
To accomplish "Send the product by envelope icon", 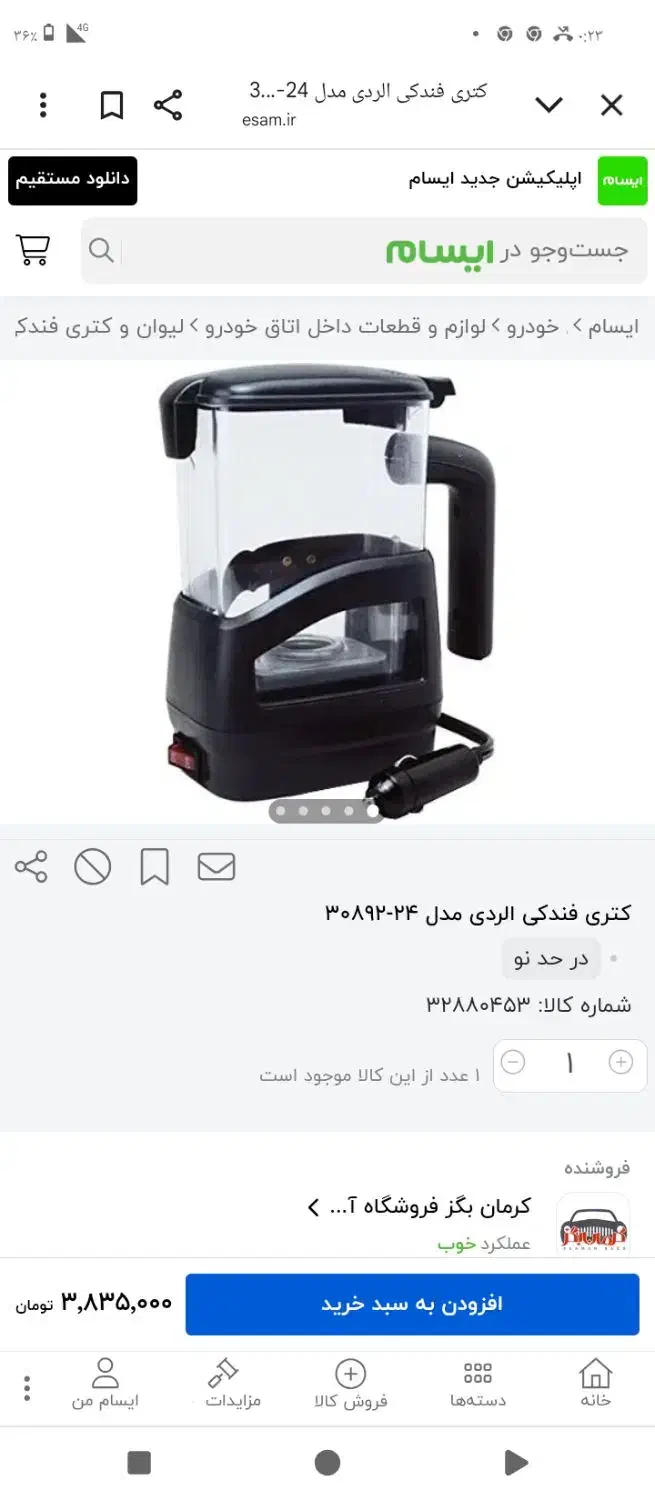I will (216, 866).
